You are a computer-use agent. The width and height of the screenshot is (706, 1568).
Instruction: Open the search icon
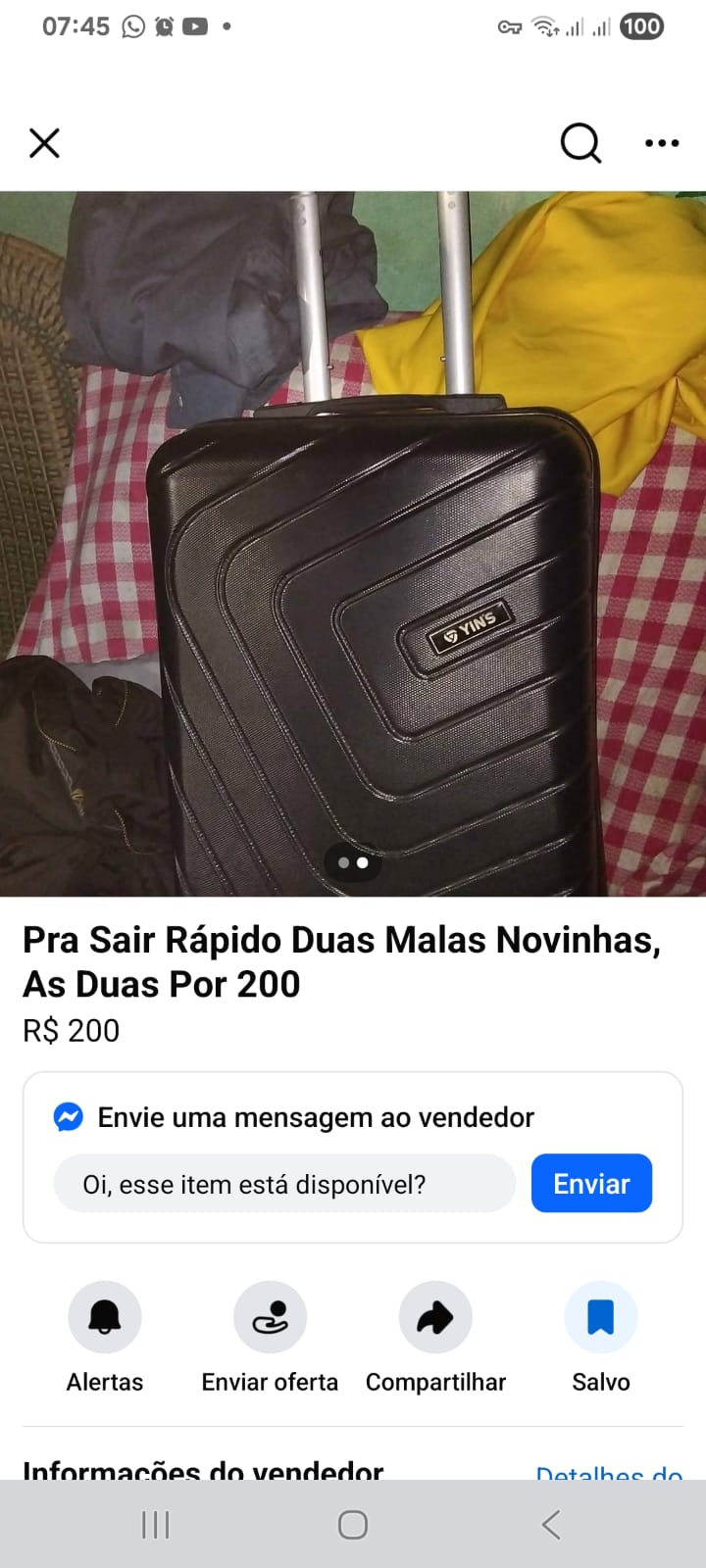(x=580, y=143)
